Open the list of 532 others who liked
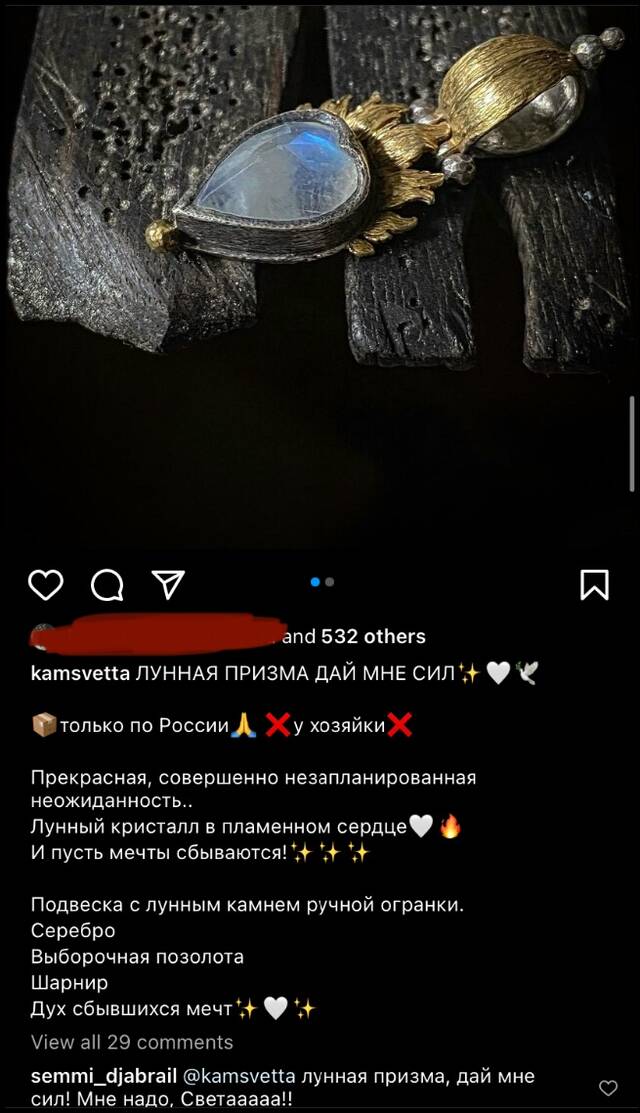Viewport: 640px width, 1113px height. 373,637
